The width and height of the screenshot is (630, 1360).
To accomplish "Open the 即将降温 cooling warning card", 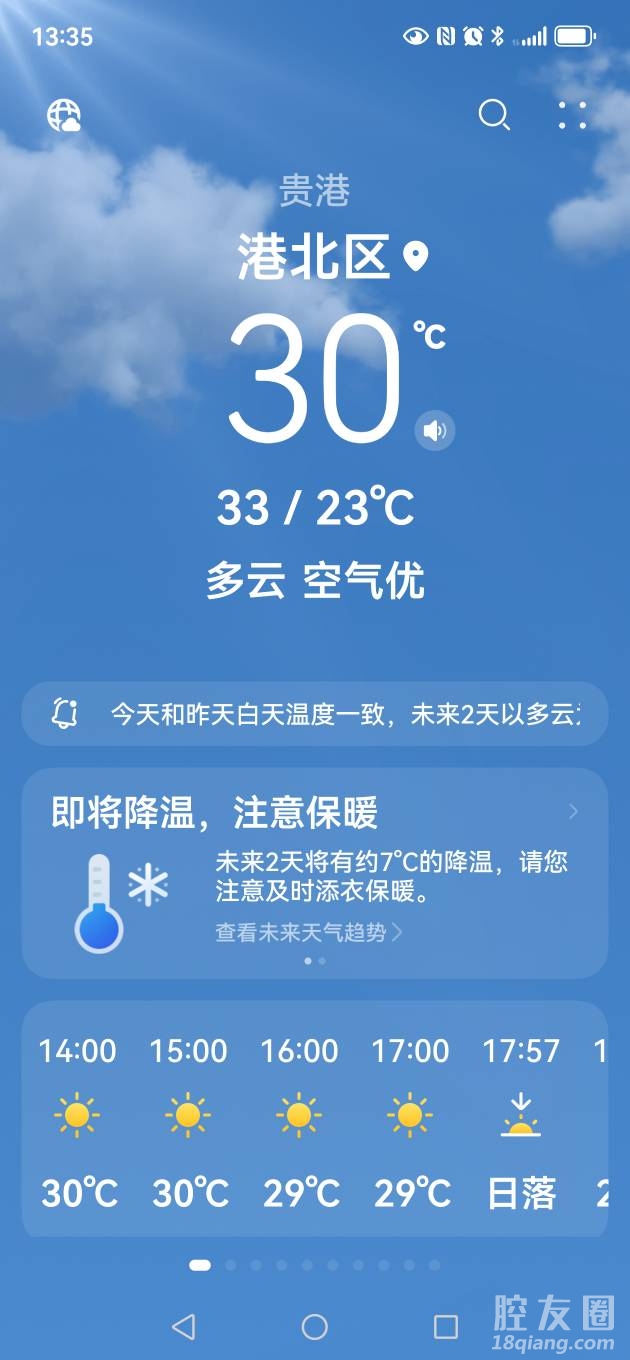I will (314, 812).
